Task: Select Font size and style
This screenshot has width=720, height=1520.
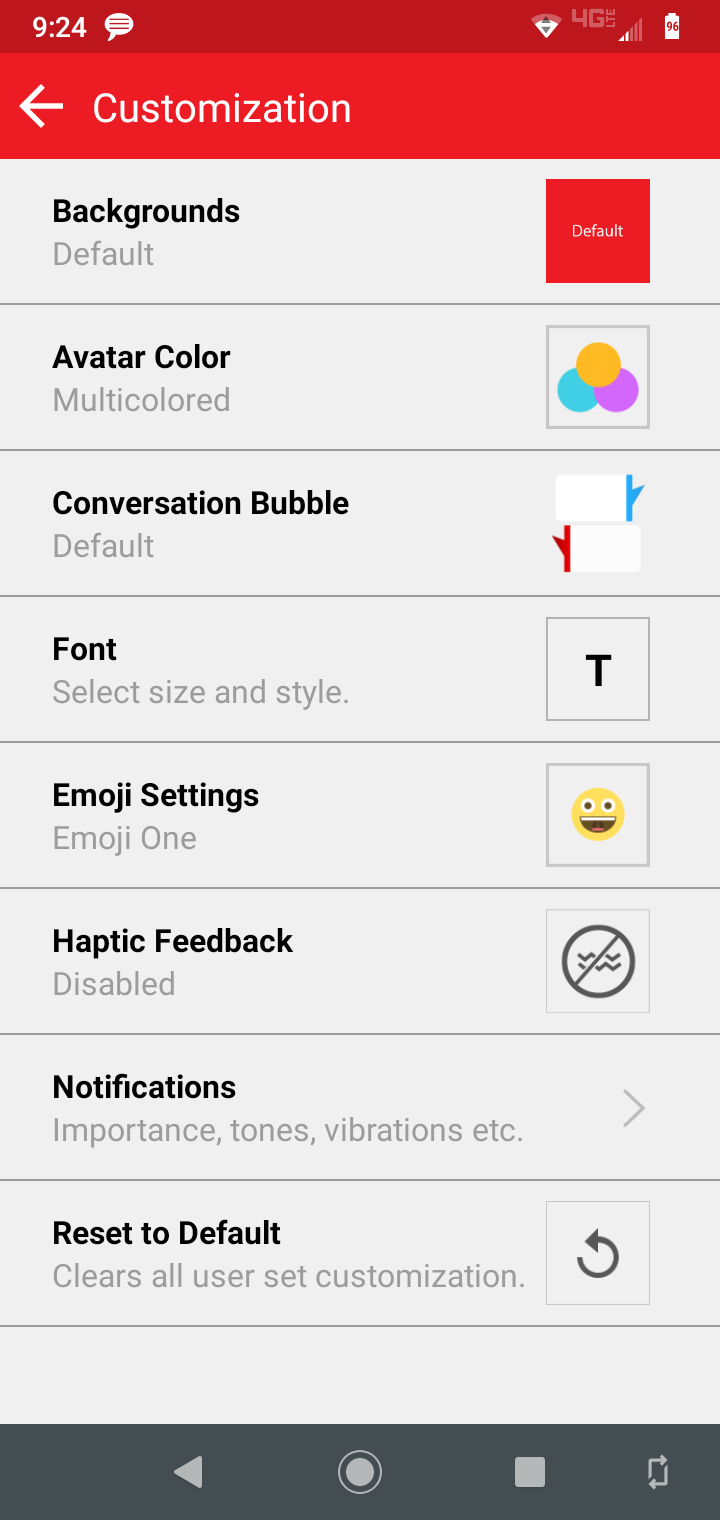Action: (360, 669)
